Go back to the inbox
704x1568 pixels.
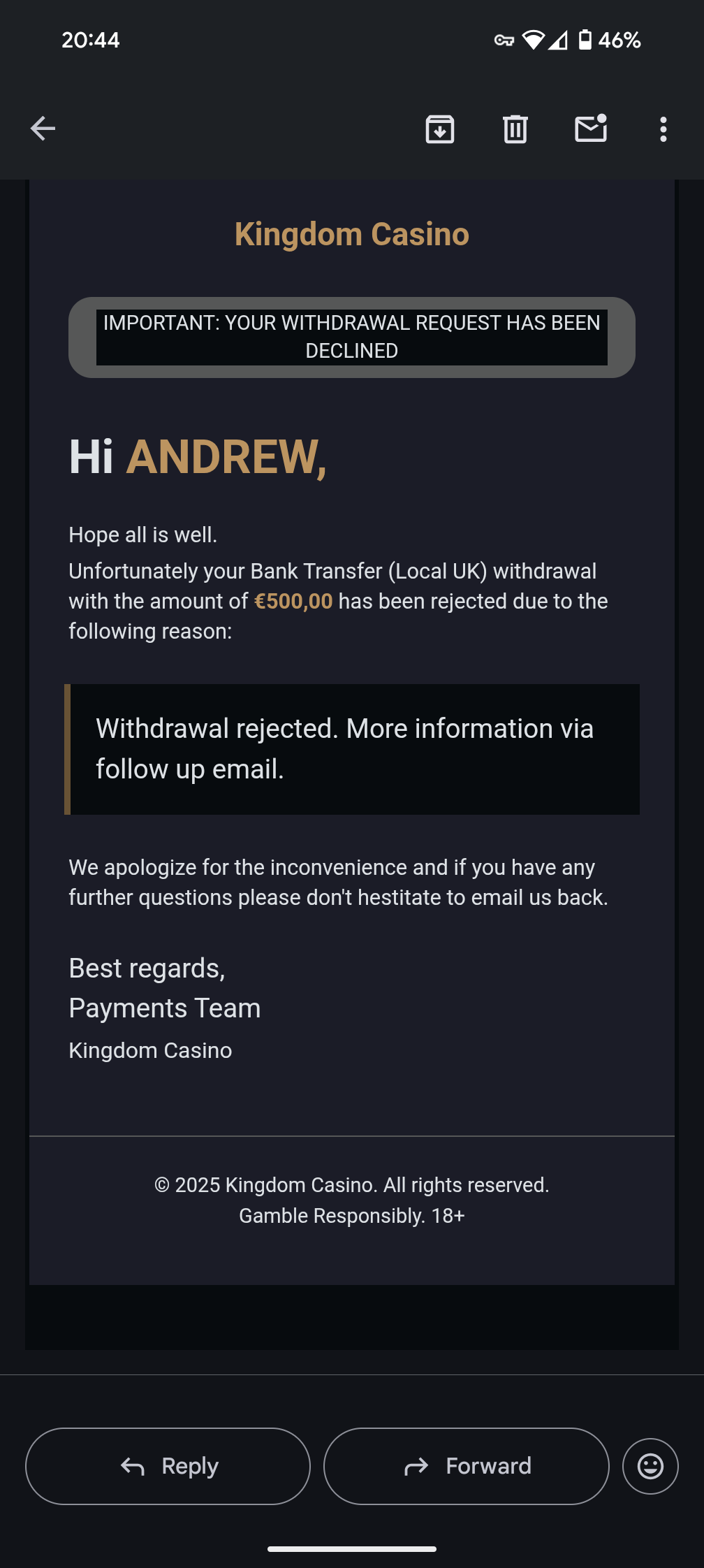point(43,129)
